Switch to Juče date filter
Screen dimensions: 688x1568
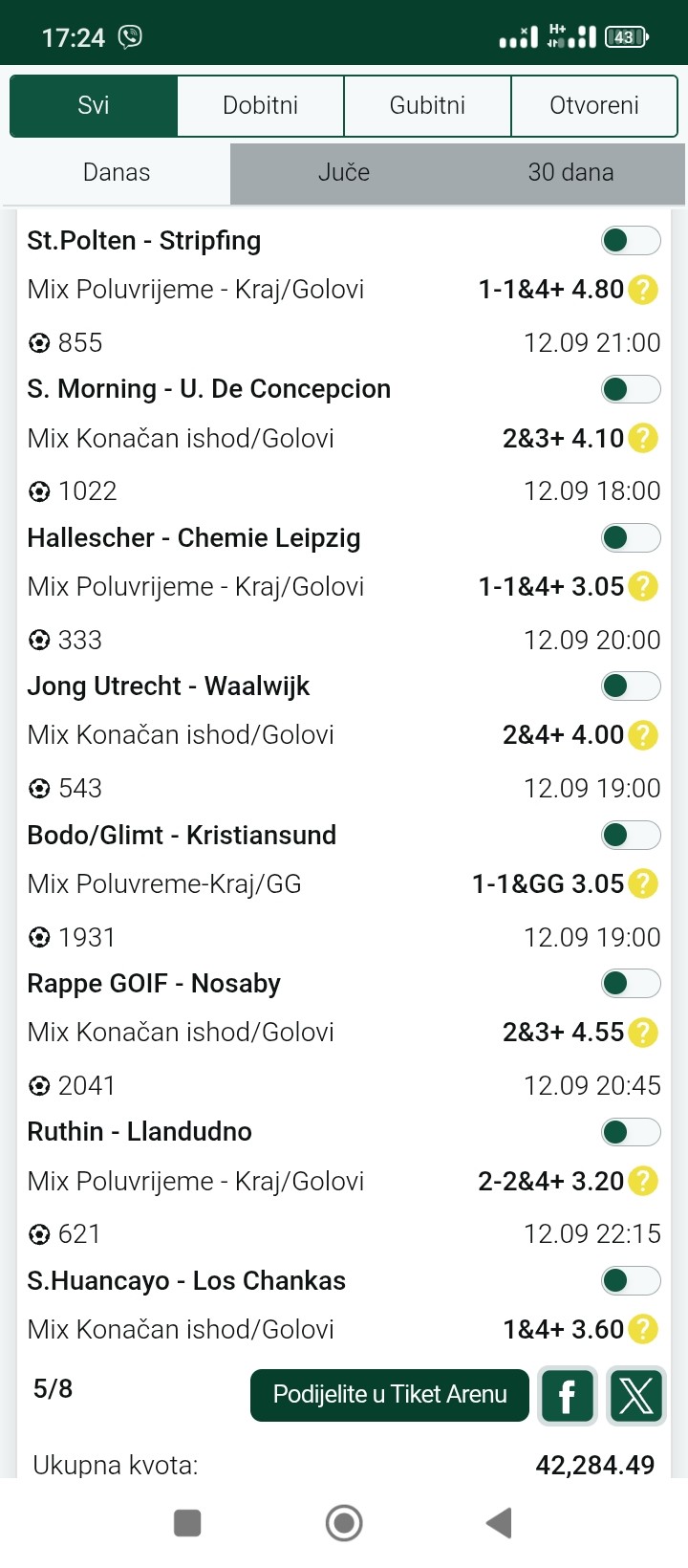pyautogui.click(x=344, y=172)
